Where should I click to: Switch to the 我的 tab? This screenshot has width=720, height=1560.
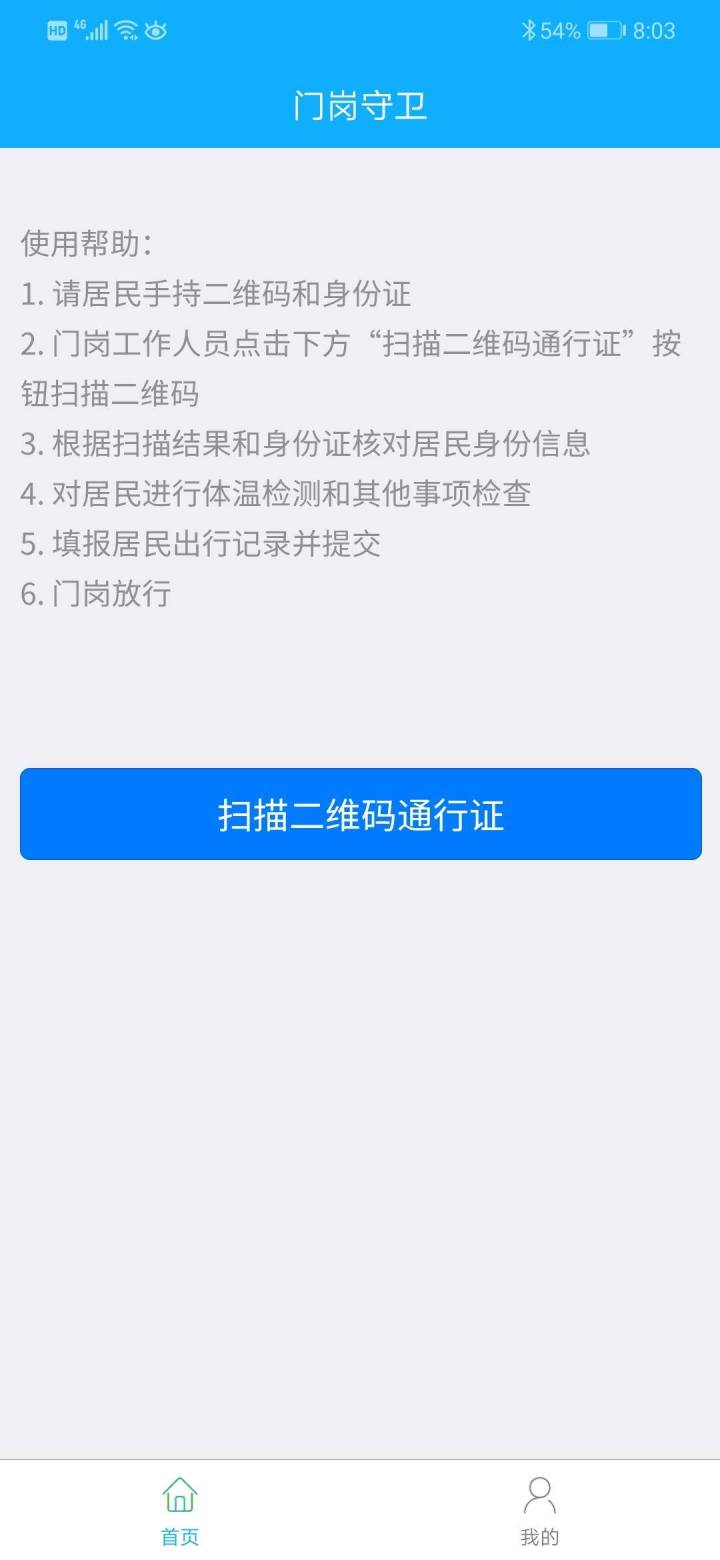tap(539, 1510)
